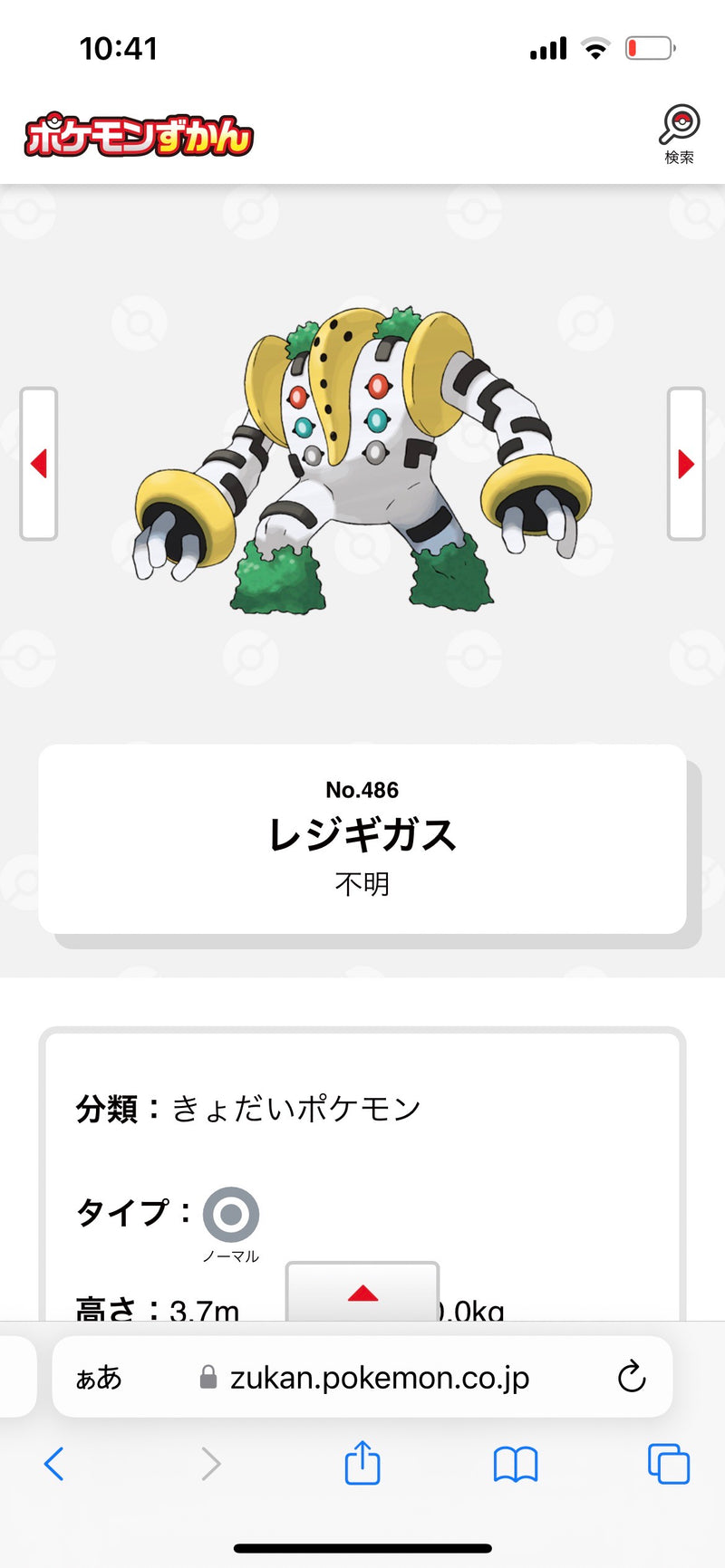This screenshot has height=1568, width=725.
Task: Click the No.486 label
Action: 362,789
